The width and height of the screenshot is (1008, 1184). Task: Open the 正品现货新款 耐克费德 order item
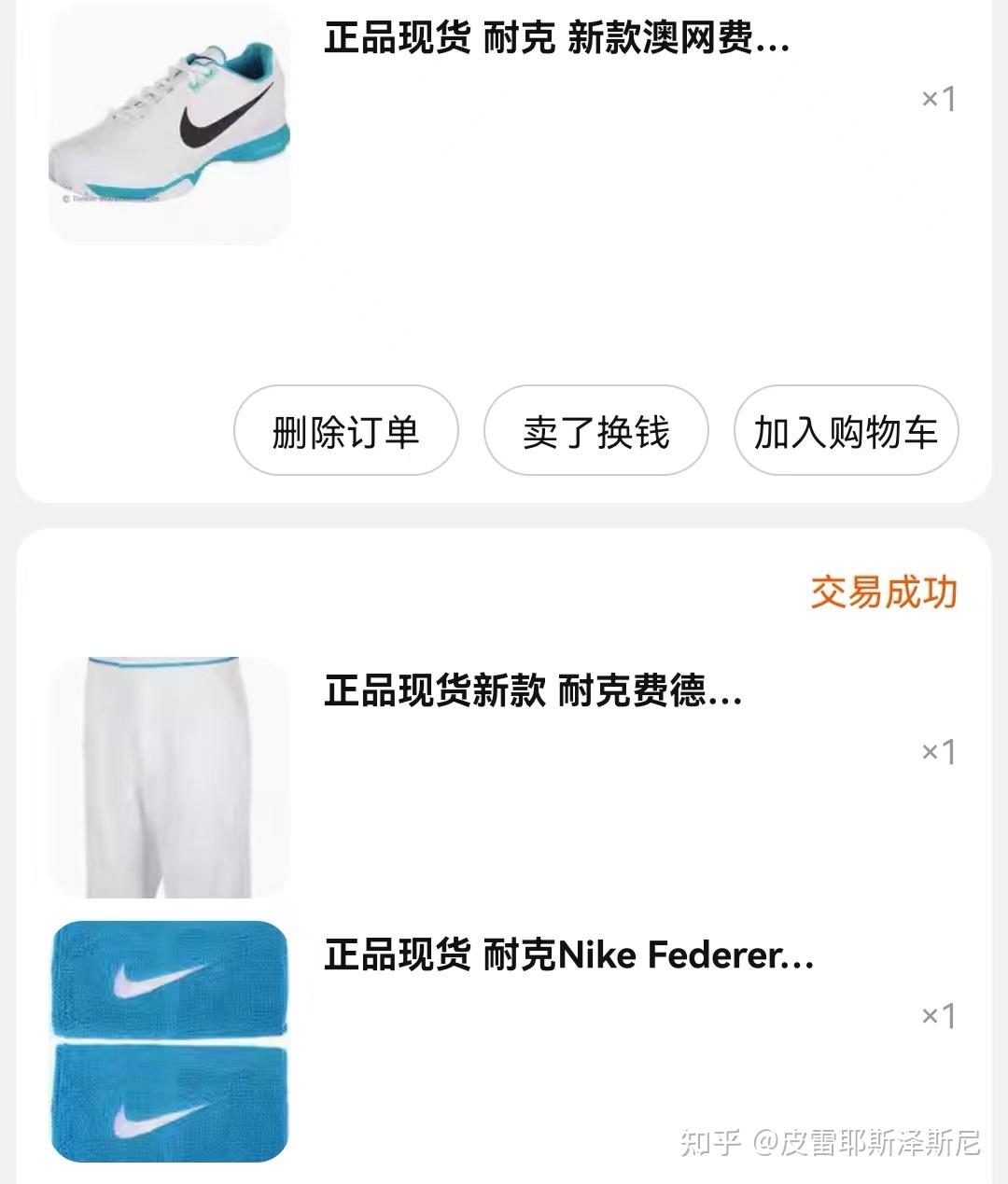[x=533, y=692]
